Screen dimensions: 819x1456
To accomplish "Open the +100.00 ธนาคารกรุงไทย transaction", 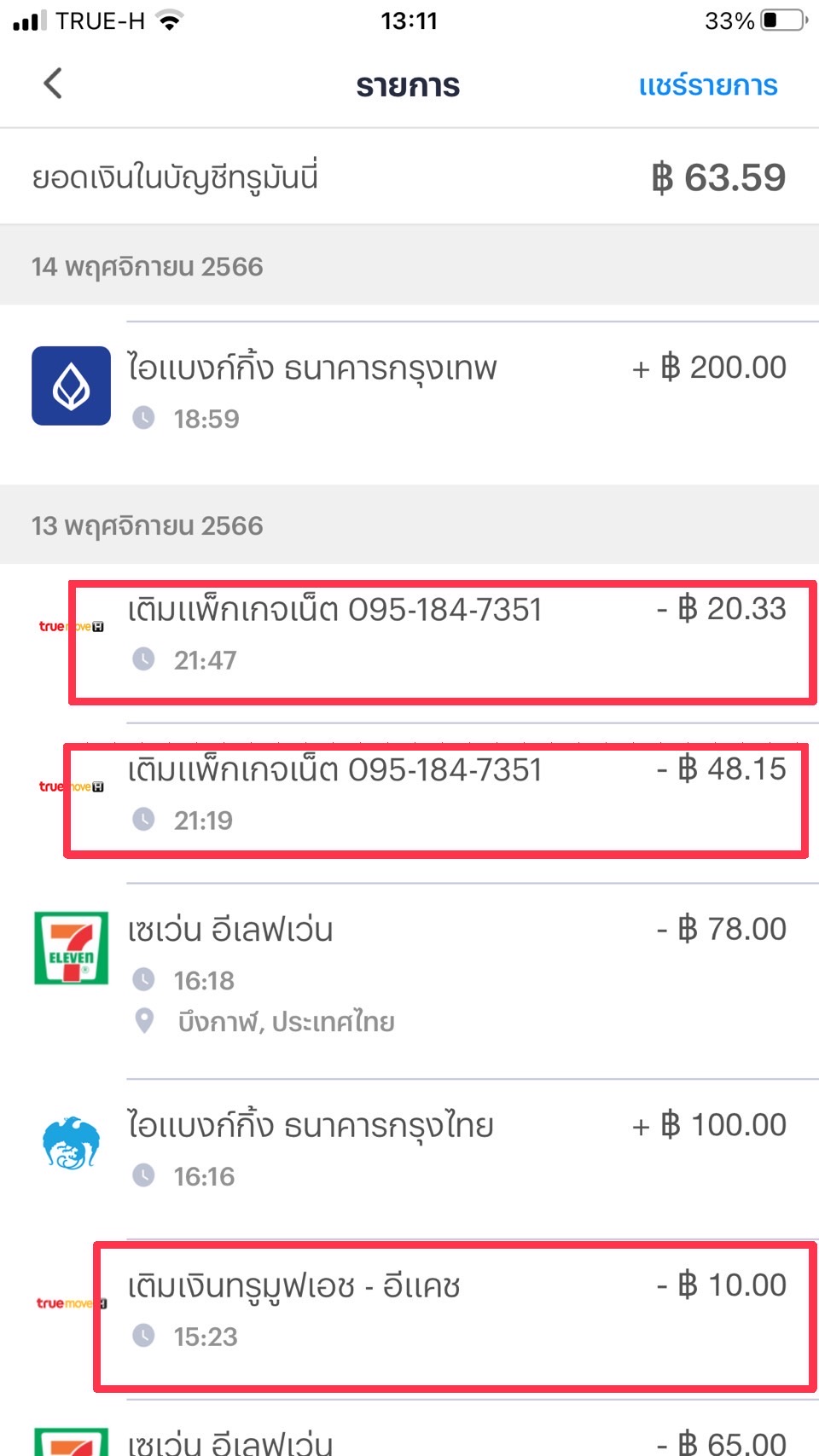I will [409, 1159].
